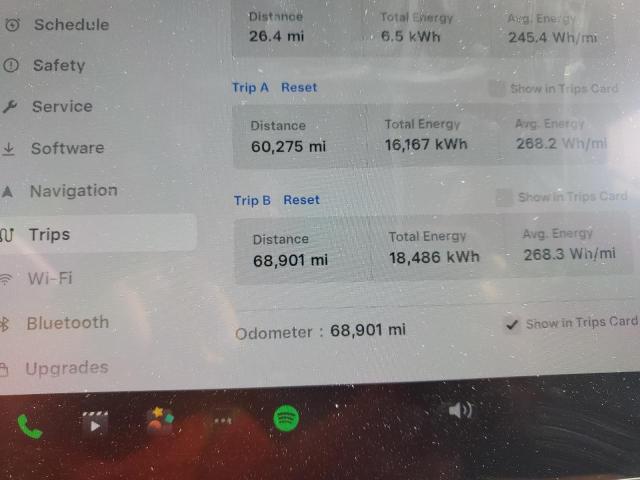Open the Wi-Fi settings
The width and height of the screenshot is (640, 480).
coord(50,278)
